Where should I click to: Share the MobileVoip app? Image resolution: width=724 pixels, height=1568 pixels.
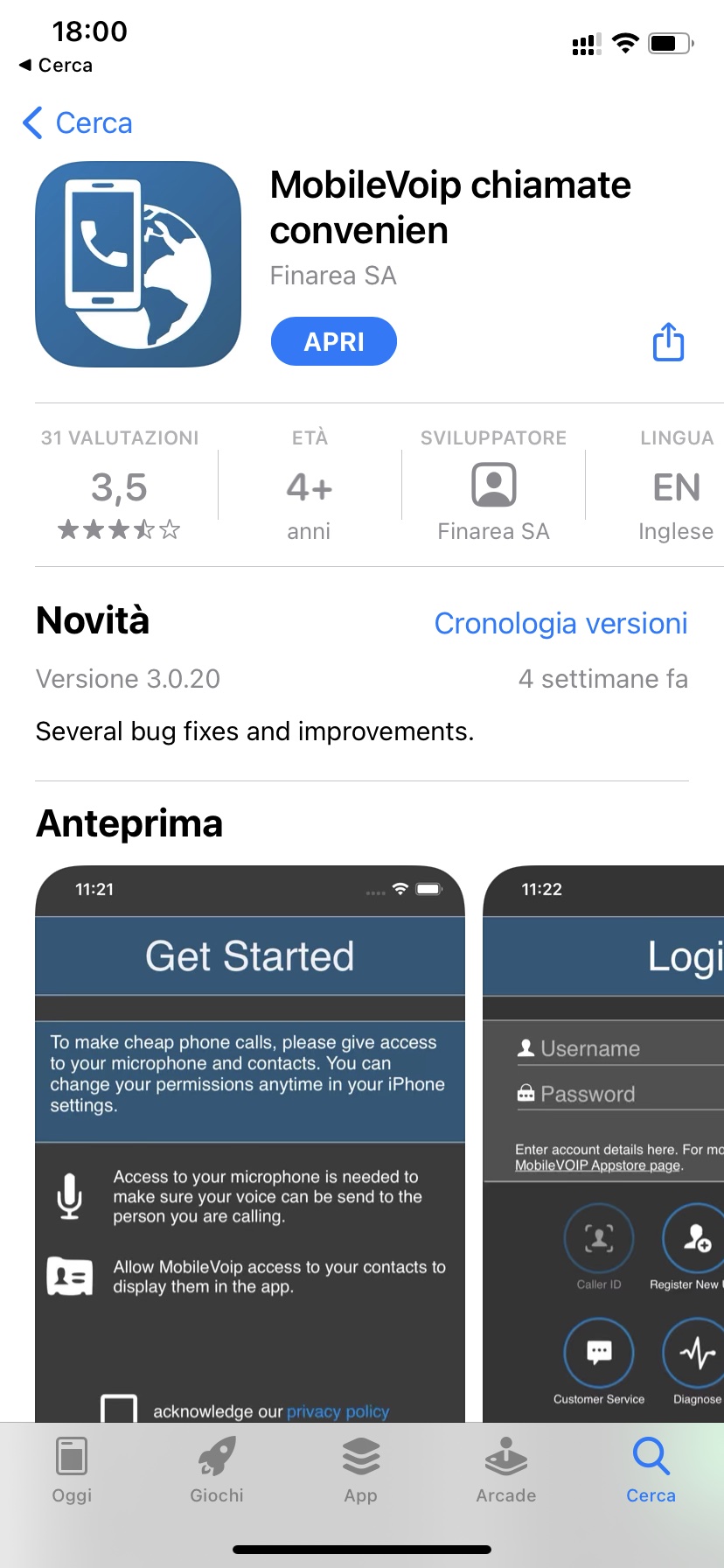[669, 342]
